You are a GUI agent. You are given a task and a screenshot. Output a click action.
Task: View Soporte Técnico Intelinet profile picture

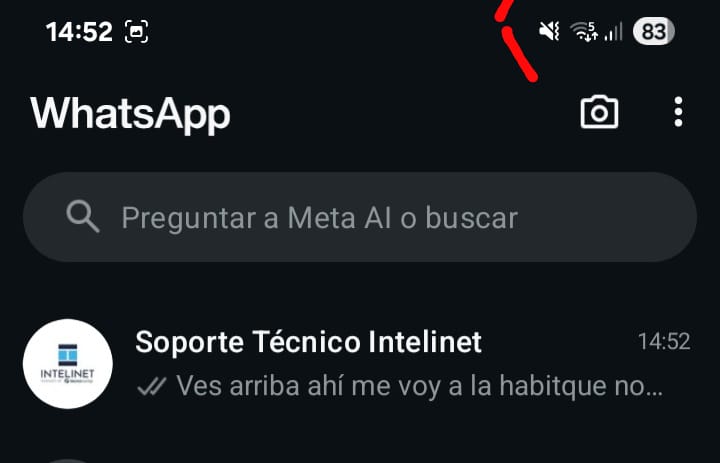(x=67, y=364)
